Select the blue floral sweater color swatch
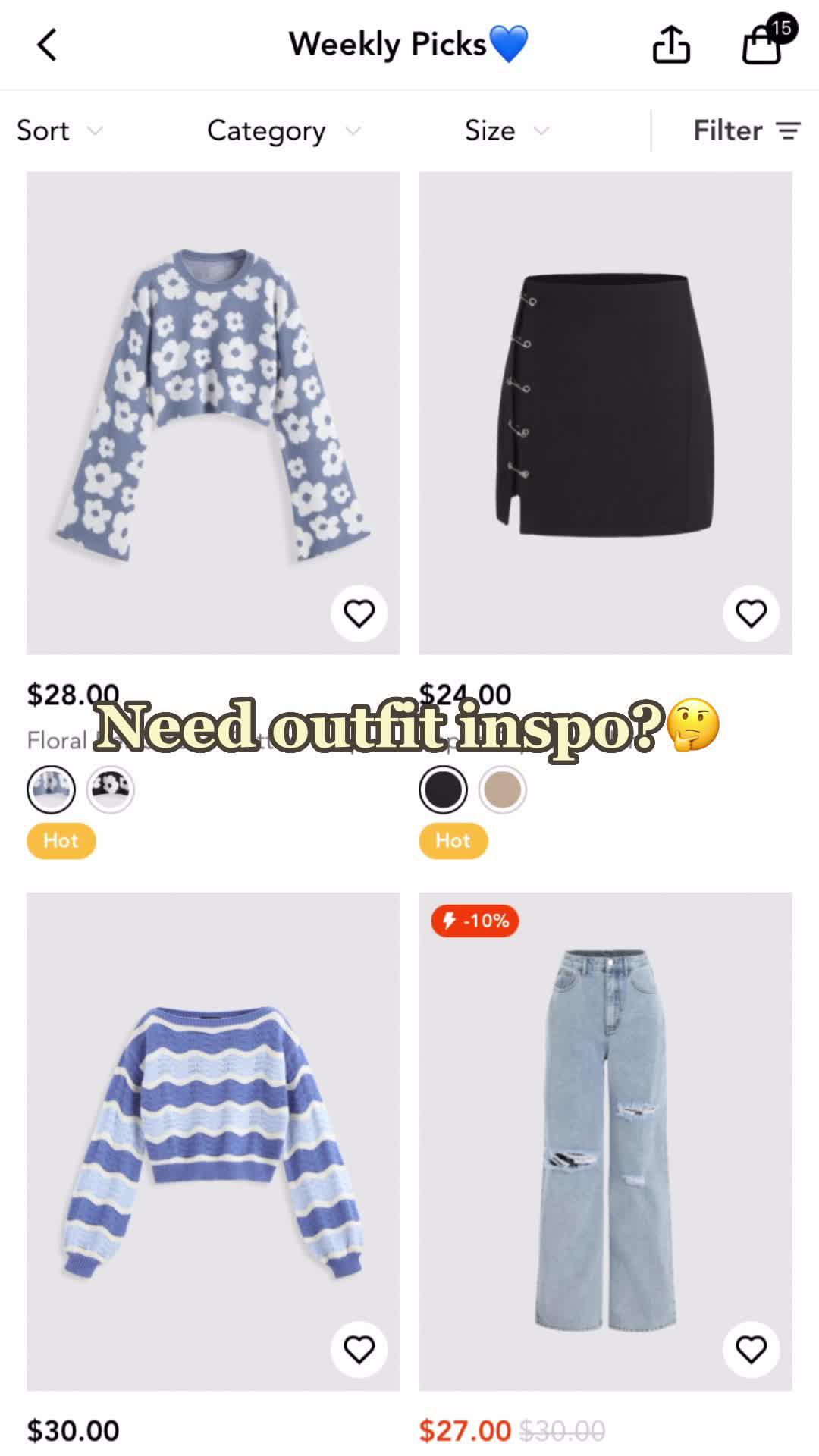Screen dimensions: 819x1456 [x=52, y=789]
